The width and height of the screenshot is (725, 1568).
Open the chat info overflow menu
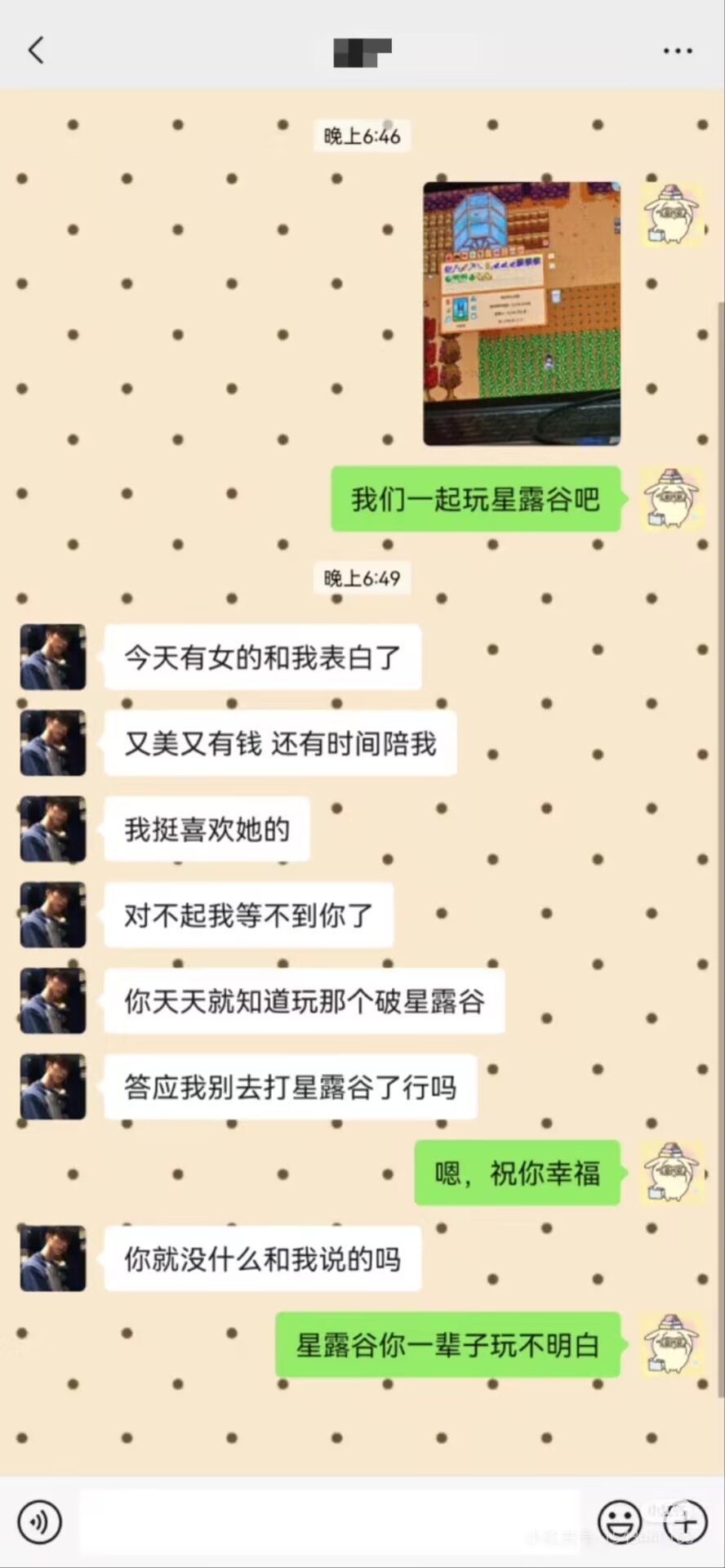(677, 51)
